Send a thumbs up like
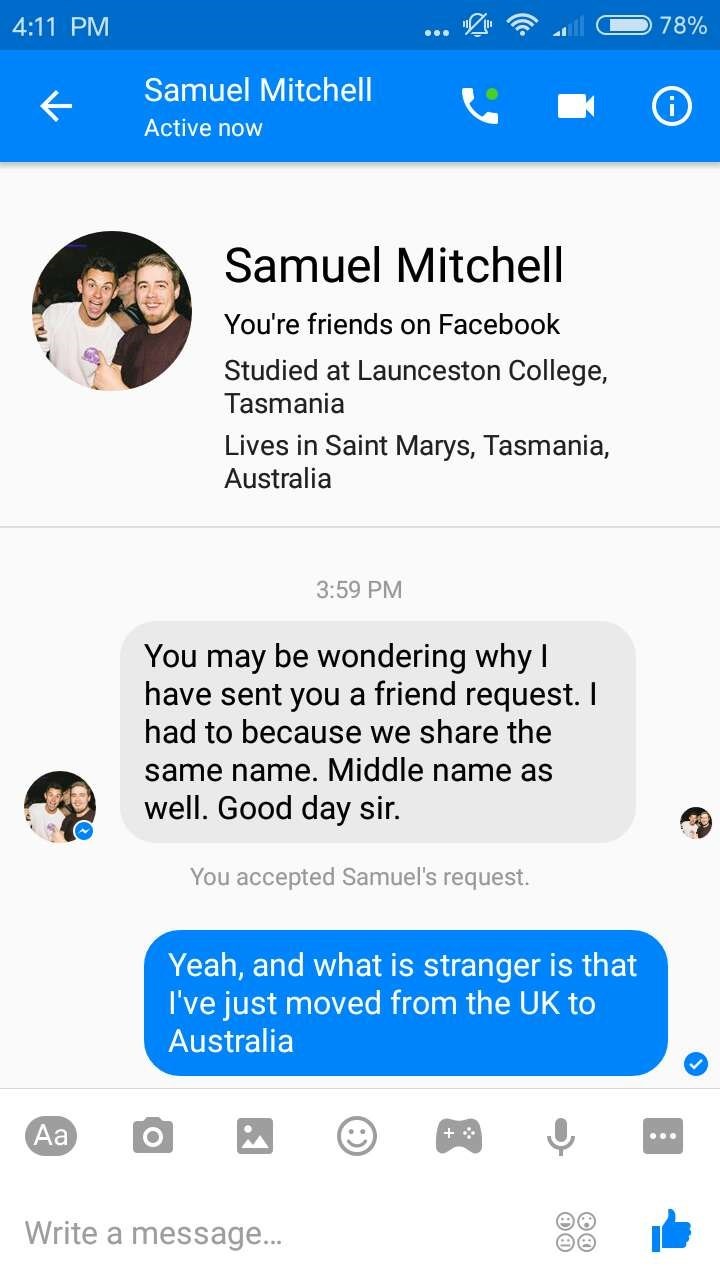The height and width of the screenshot is (1280, 720). point(671,1231)
